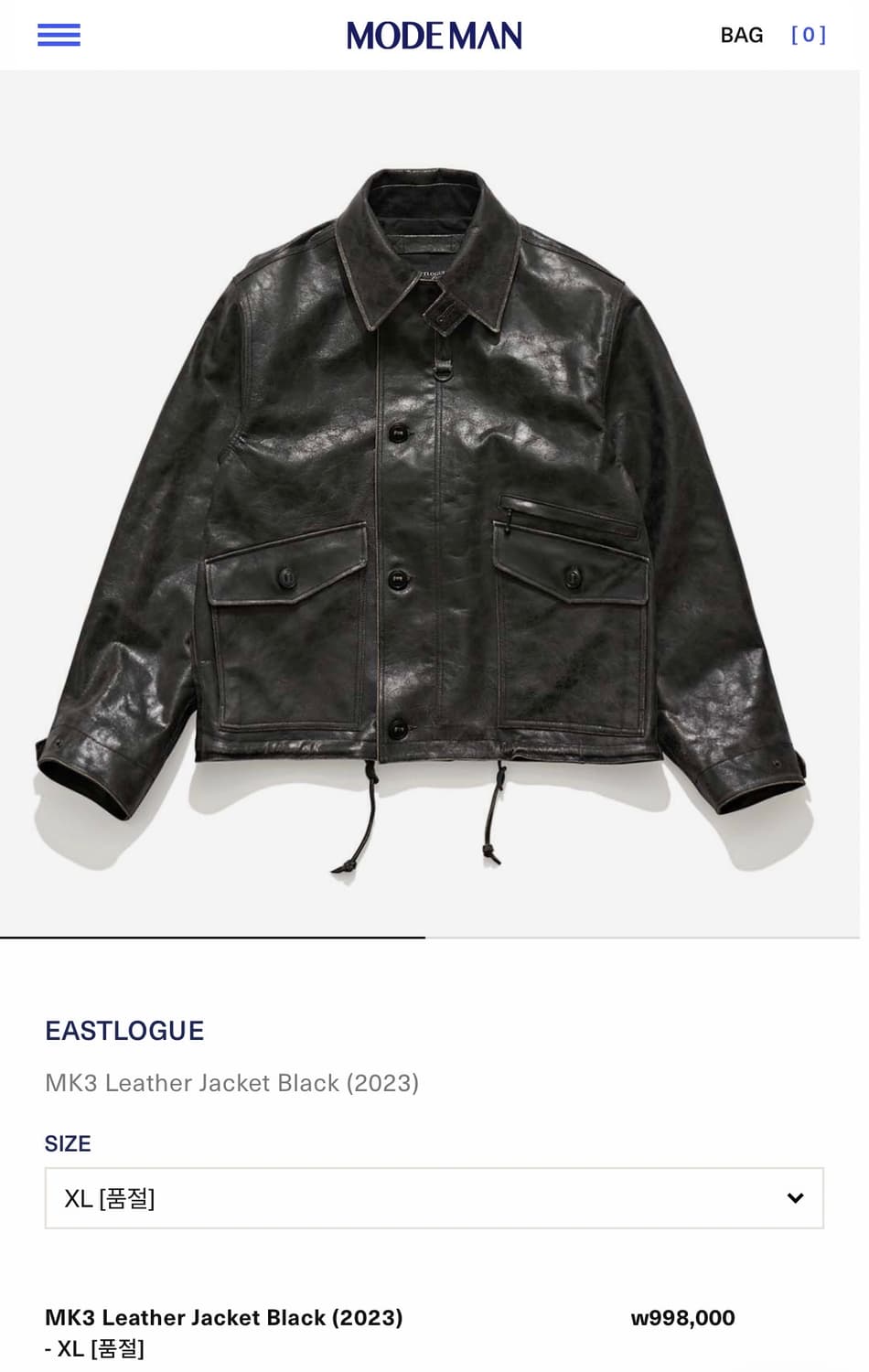Image resolution: width=869 pixels, height=1372 pixels.
Task: Click the MODEMAN header wordmark
Action: pyautogui.click(x=433, y=35)
